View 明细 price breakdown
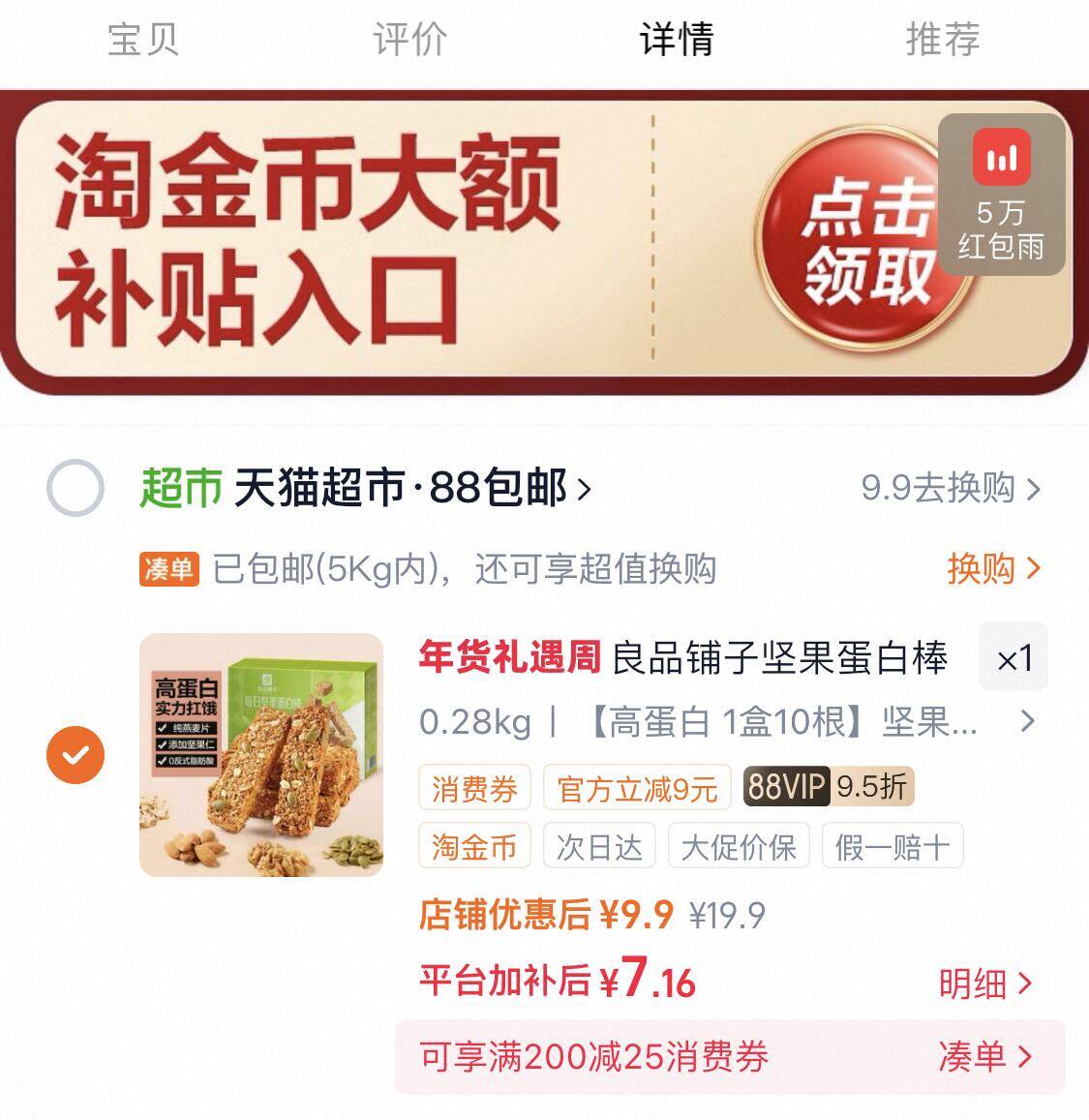The height and width of the screenshot is (1120, 1089). point(984,984)
